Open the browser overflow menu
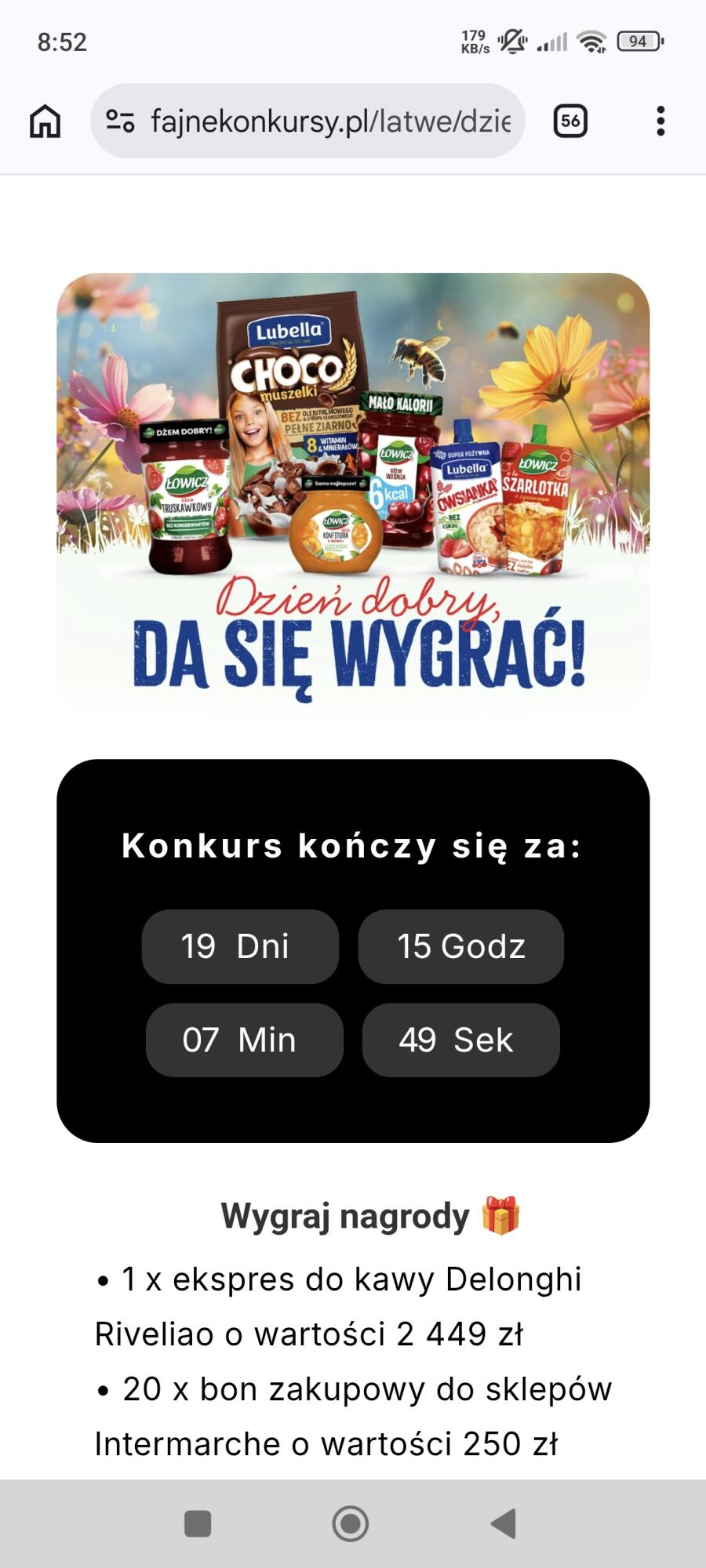This screenshot has width=706, height=1568. pyautogui.click(x=661, y=122)
